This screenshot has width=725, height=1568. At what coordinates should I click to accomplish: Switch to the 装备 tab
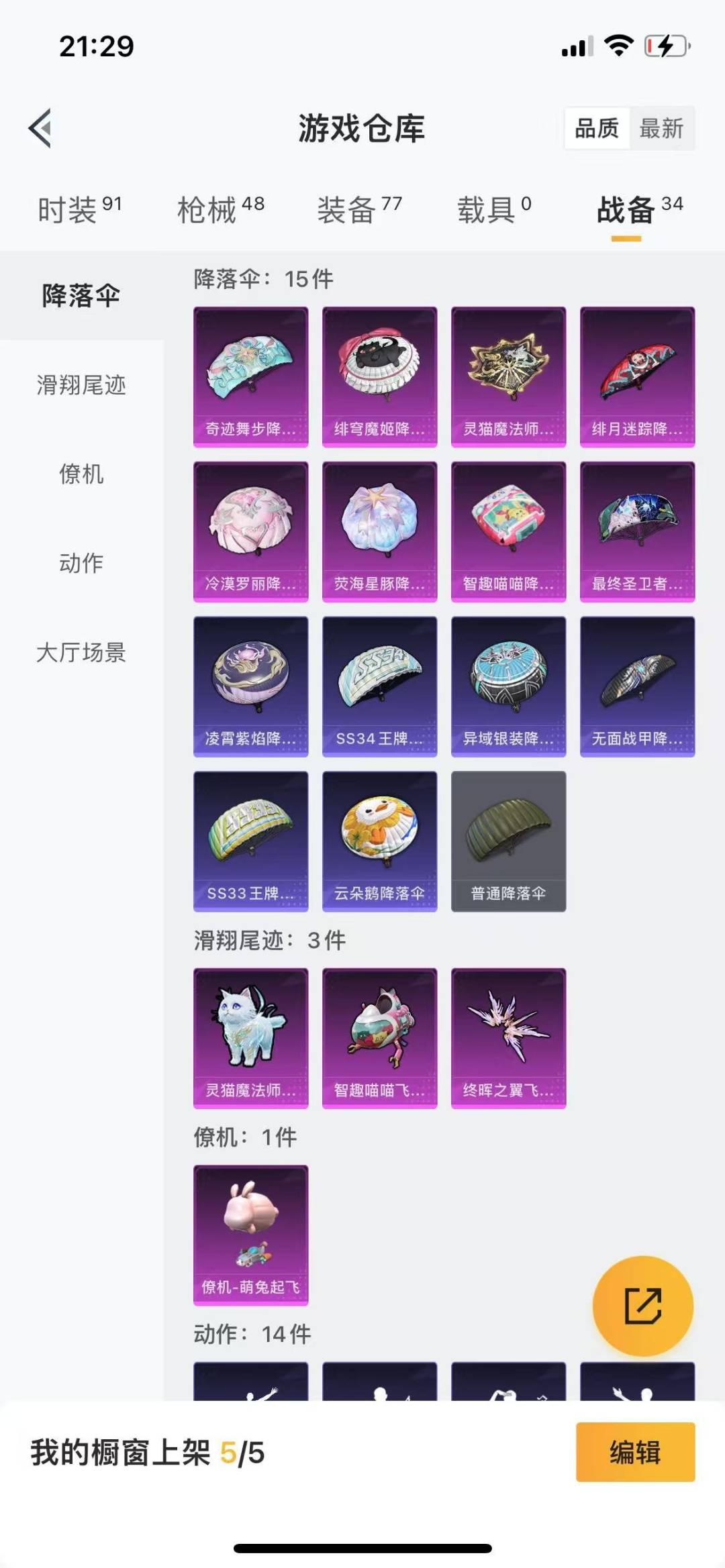click(360, 210)
